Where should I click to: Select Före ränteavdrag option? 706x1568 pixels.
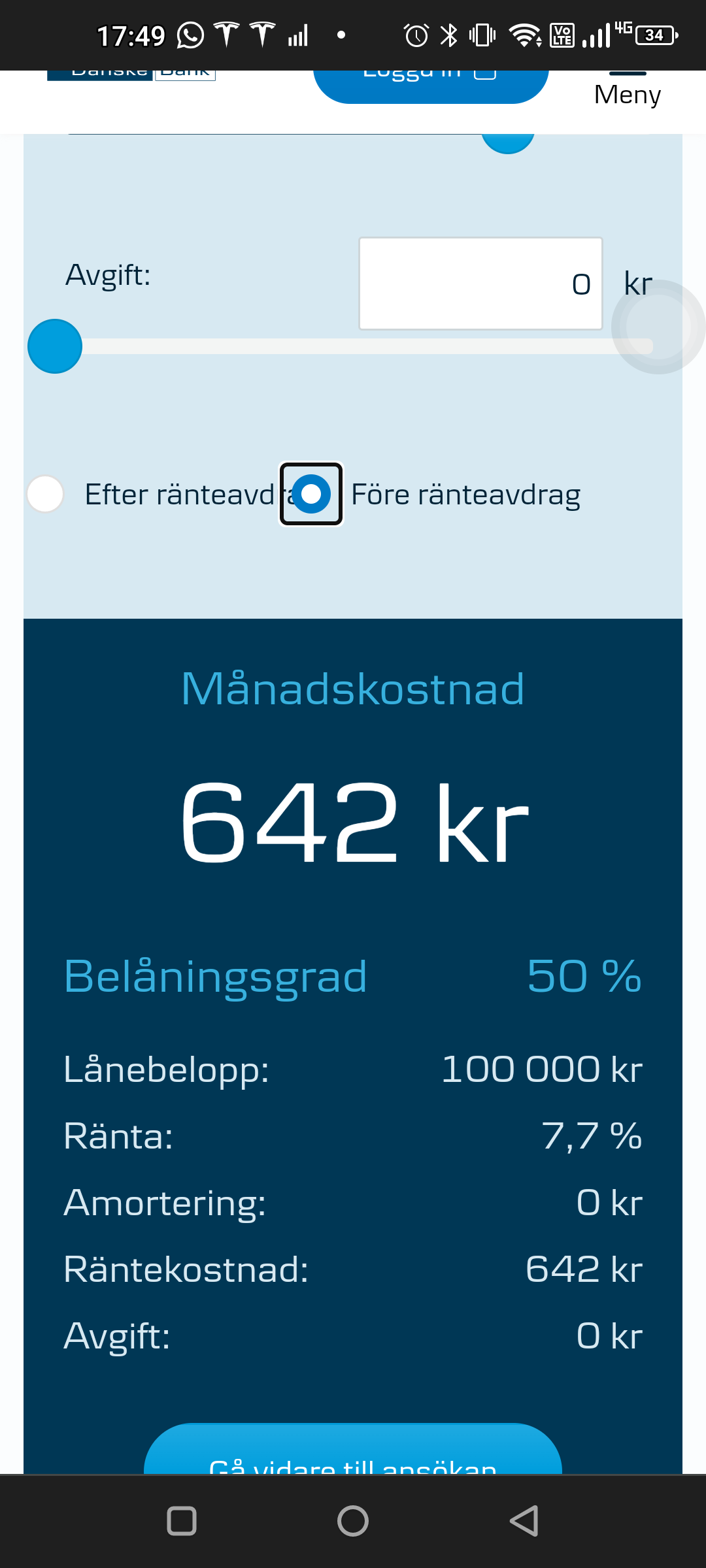coord(311,494)
